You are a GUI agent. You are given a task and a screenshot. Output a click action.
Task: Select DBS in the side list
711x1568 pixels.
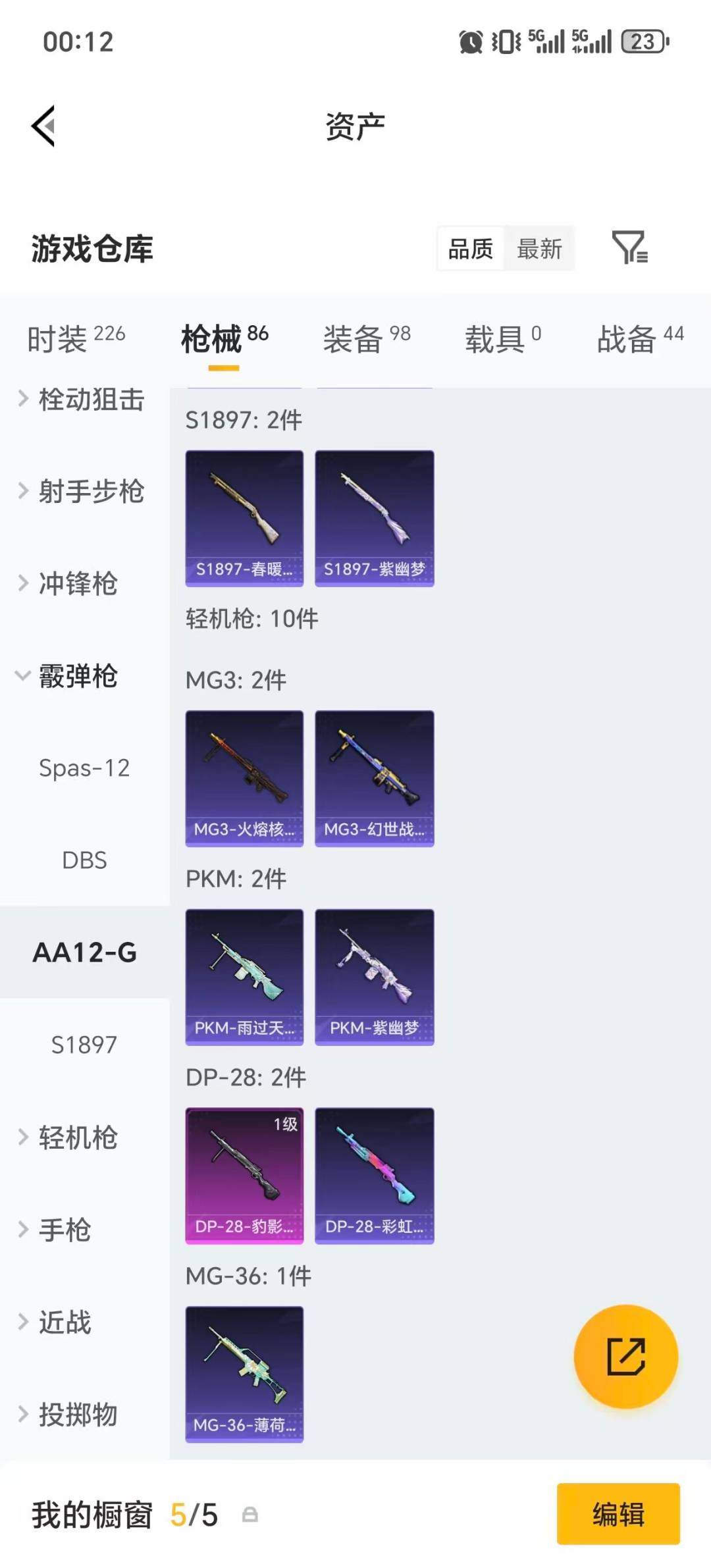(84, 860)
